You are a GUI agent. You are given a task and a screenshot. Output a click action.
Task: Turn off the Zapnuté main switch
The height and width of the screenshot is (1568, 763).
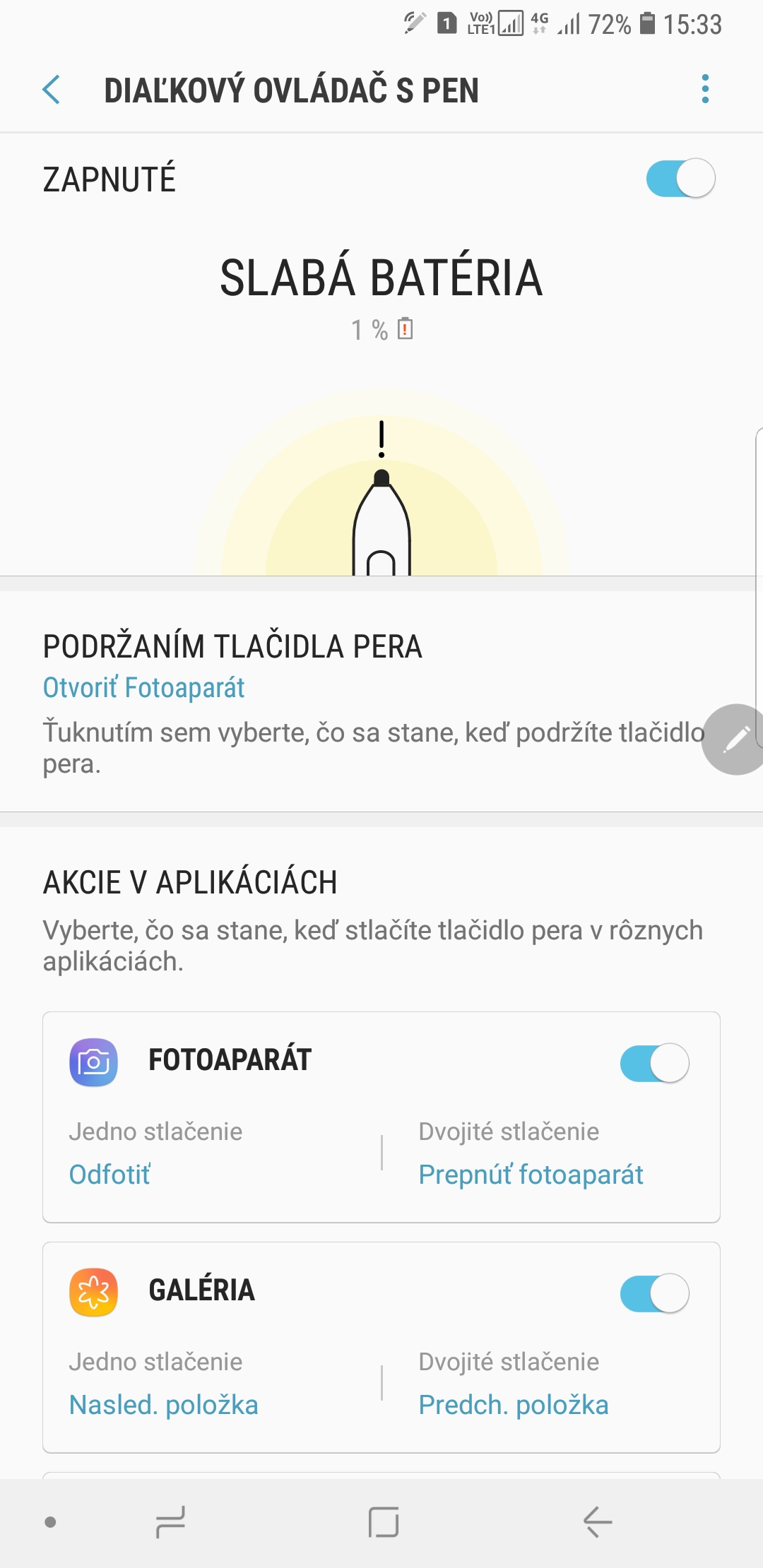(680, 179)
